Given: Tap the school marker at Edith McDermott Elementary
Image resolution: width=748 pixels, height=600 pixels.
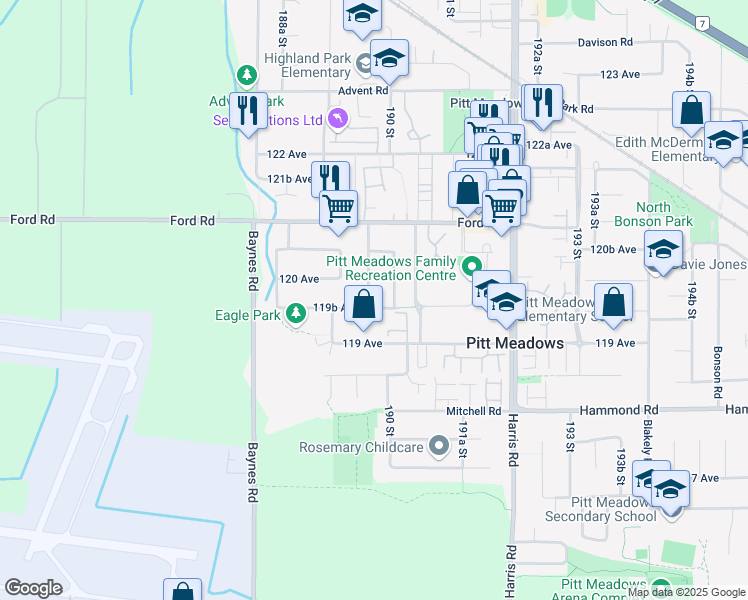Looking at the screenshot, I should click(x=722, y=140).
